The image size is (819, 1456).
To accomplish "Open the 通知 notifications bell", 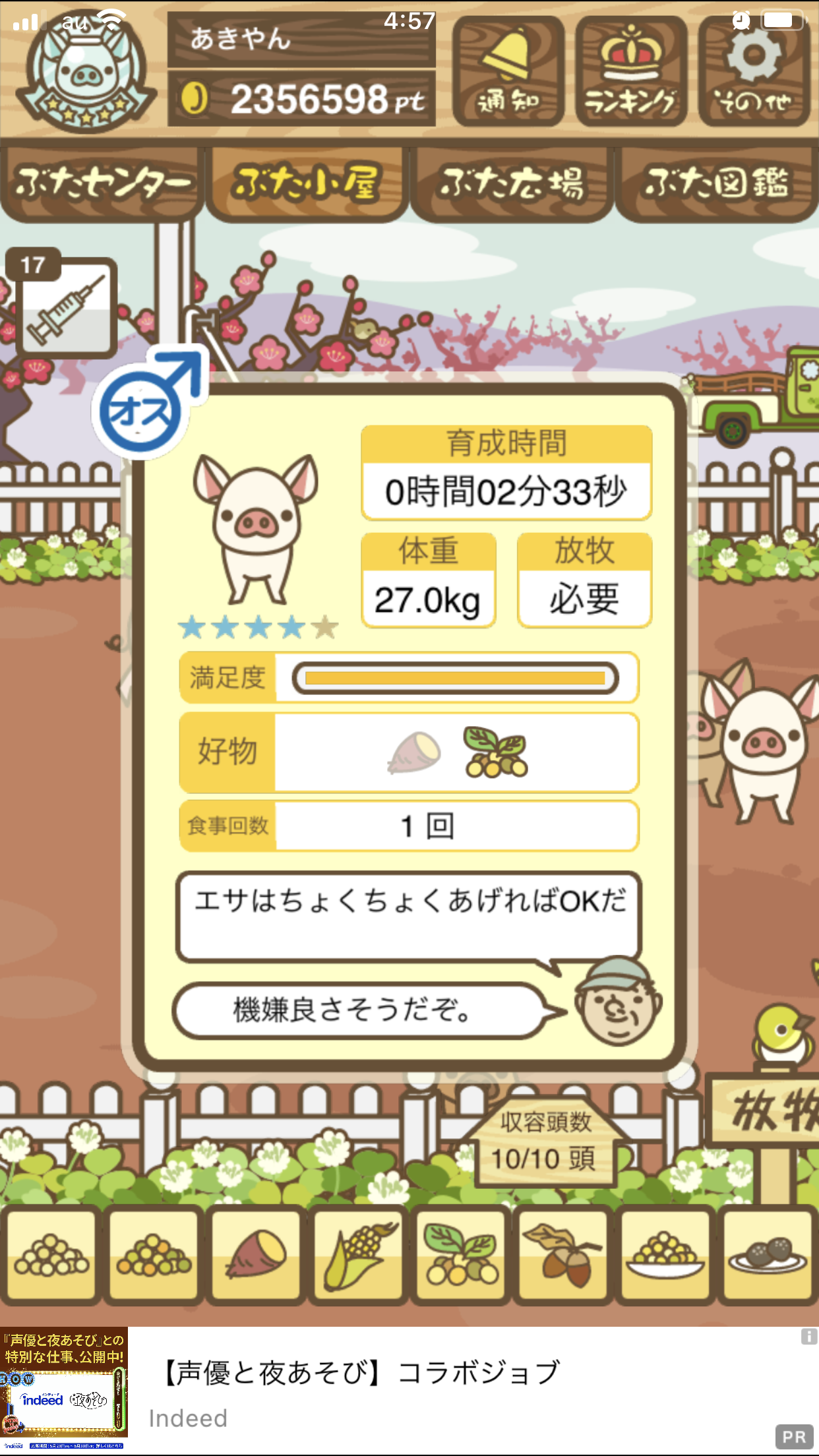I will tap(508, 71).
